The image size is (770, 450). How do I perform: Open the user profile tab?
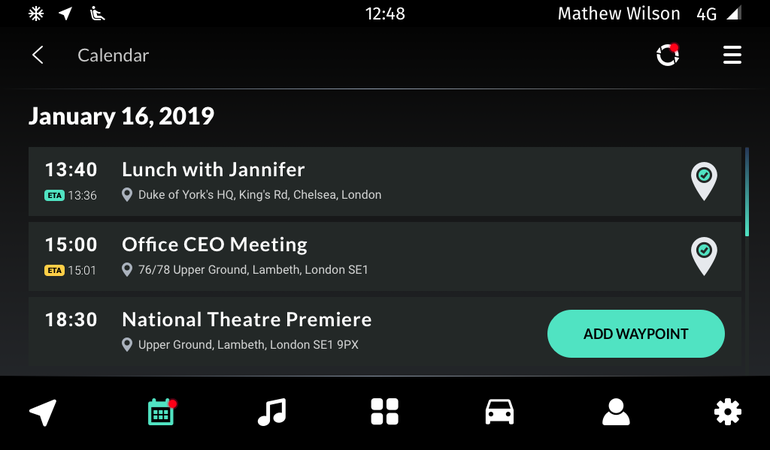tap(615, 412)
